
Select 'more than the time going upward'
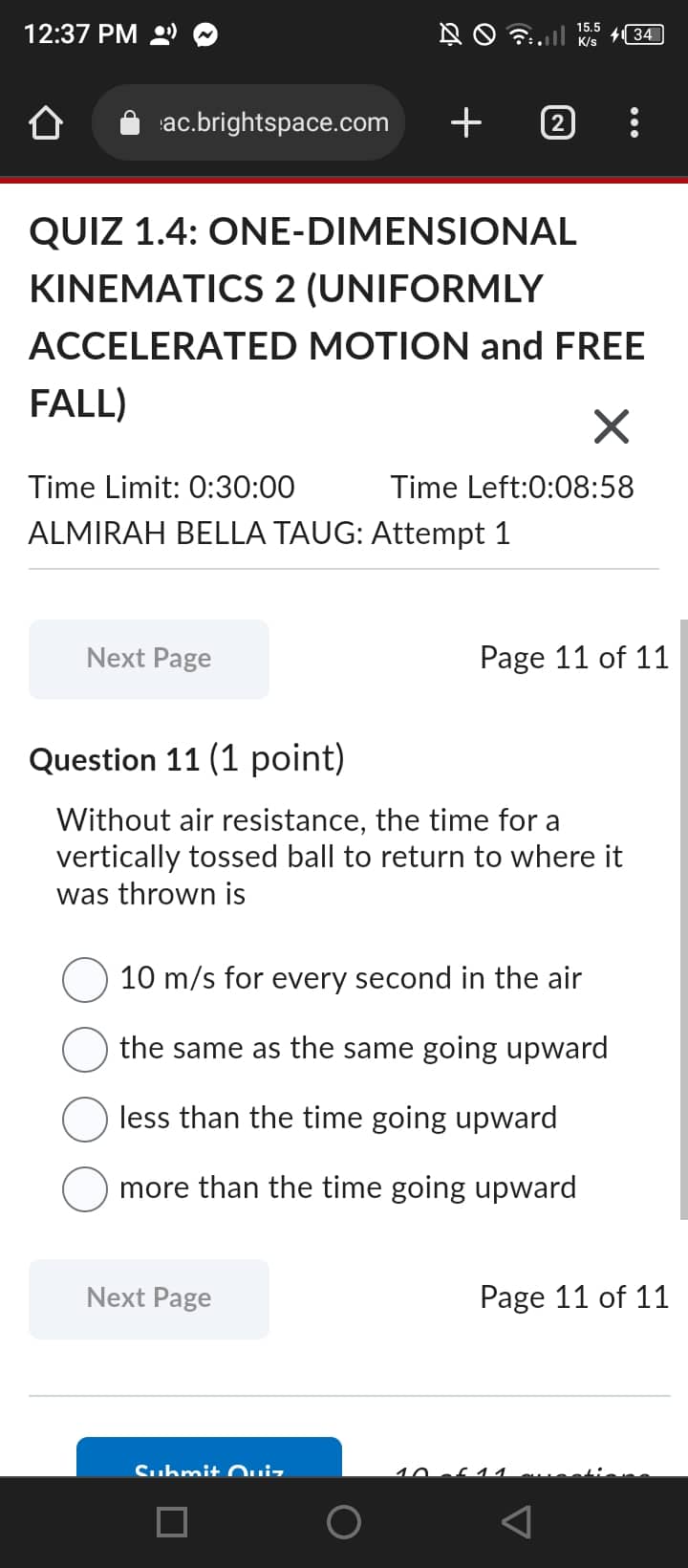pos(85,1188)
